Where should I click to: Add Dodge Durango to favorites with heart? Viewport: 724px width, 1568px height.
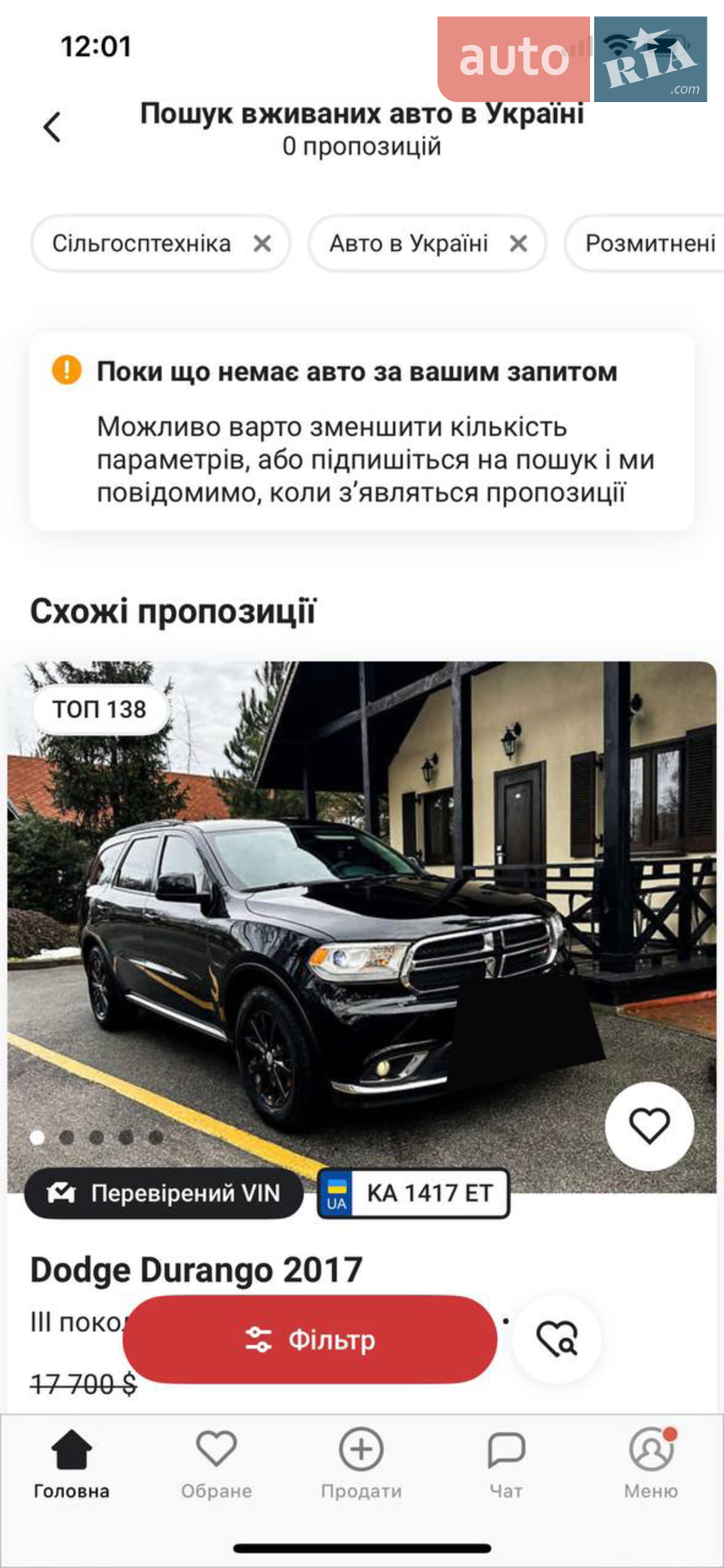click(x=650, y=1126)
